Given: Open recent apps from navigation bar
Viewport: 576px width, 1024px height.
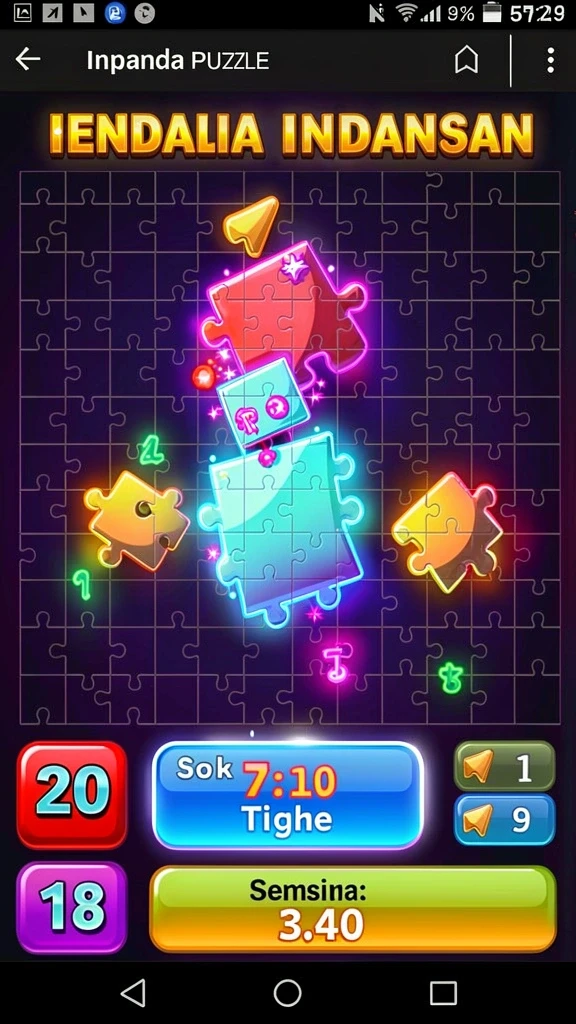Looking at the screenshot, I should click(443, 993).
